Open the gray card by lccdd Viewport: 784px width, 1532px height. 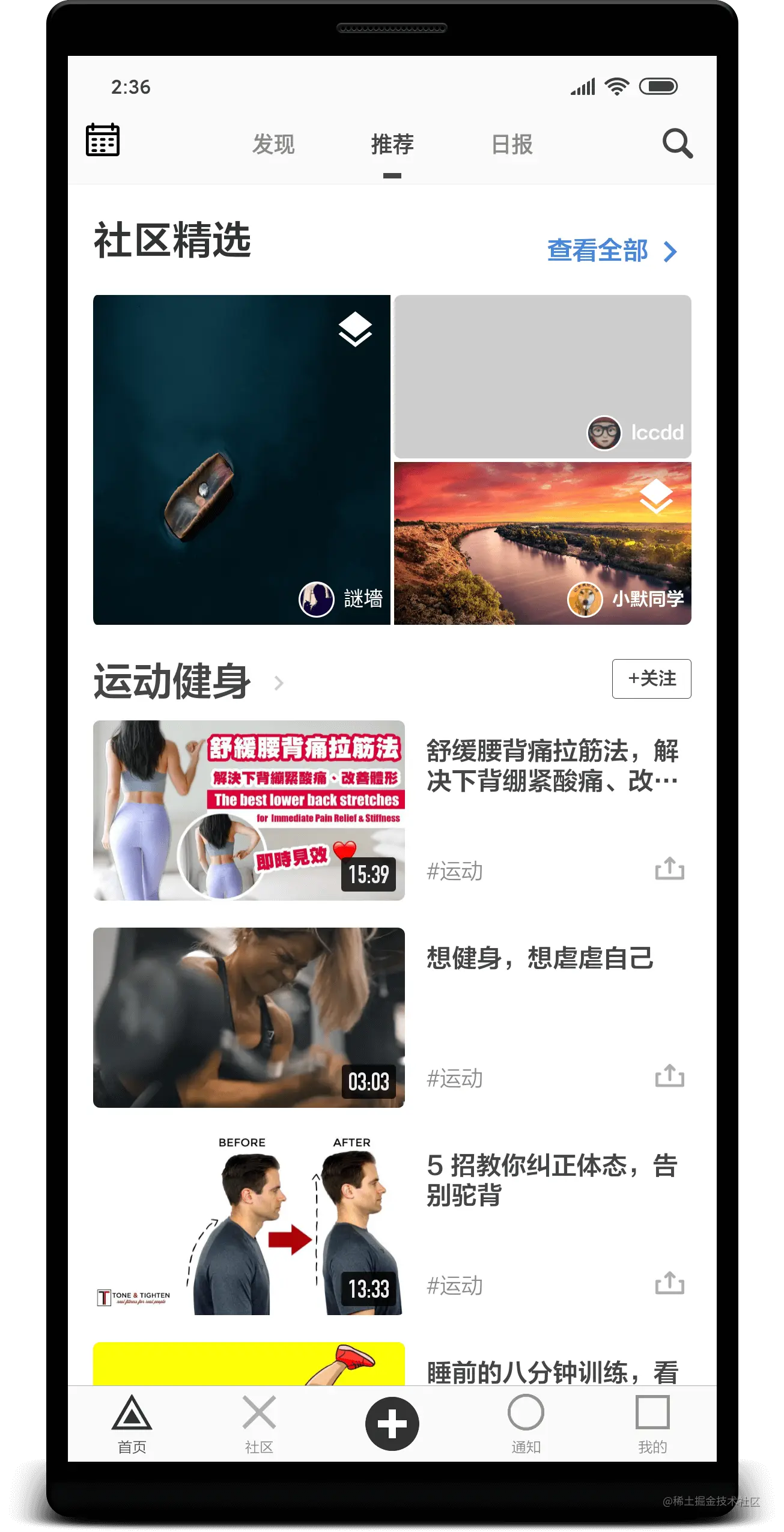point(542,377)
